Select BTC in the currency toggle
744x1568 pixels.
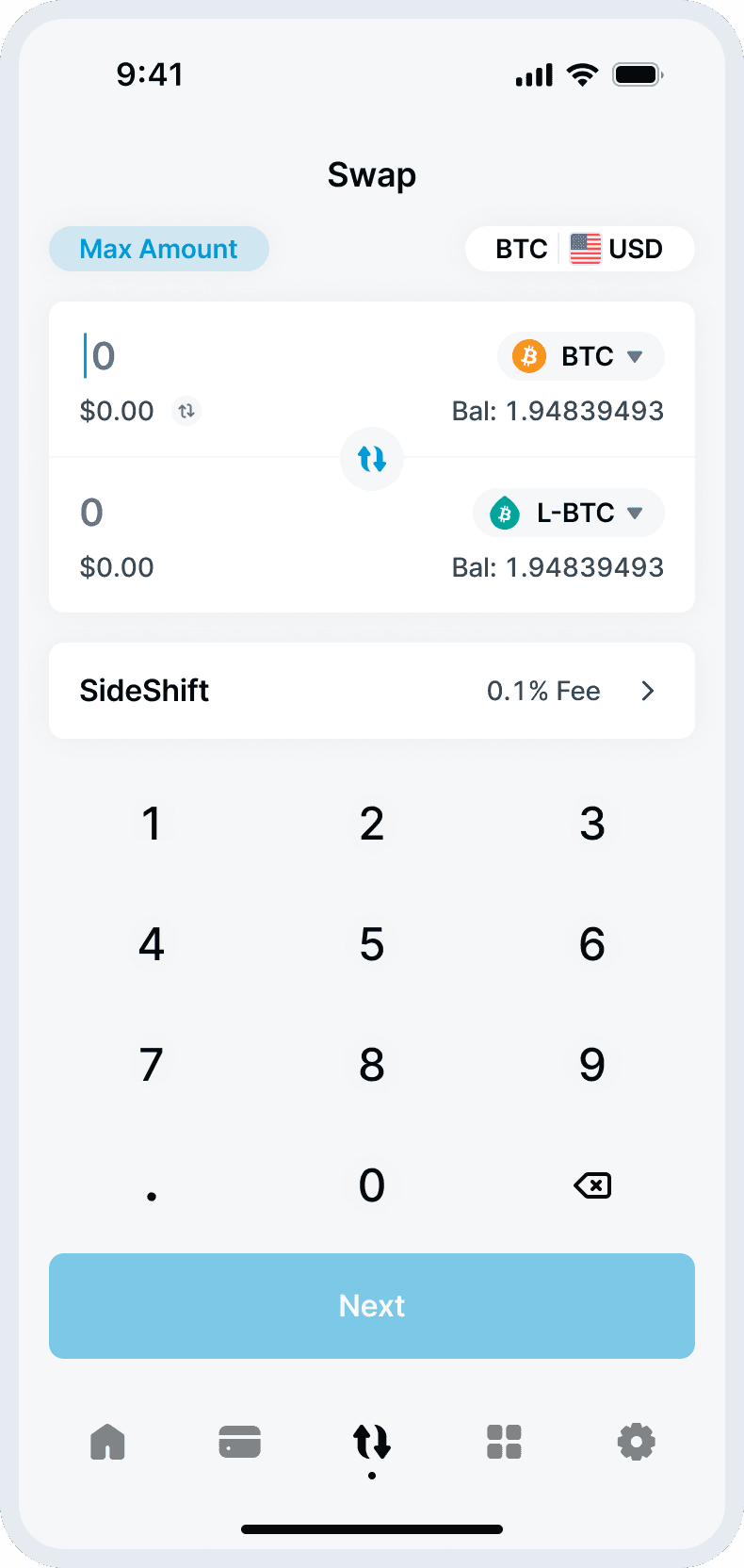522,249
